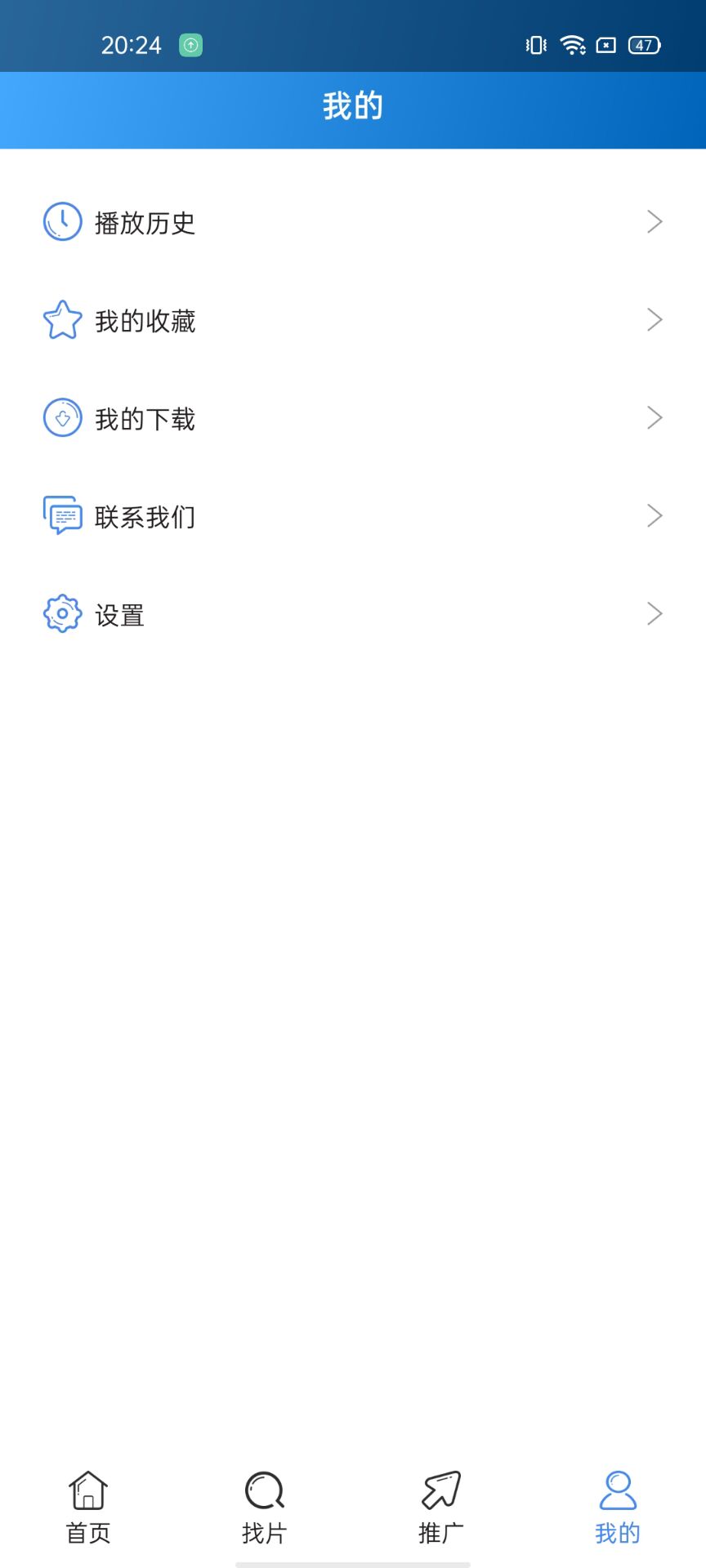Switch to the 首页 home tab
The image size is (706, 1568).
pyautogui.click(x=88, y=1508)
